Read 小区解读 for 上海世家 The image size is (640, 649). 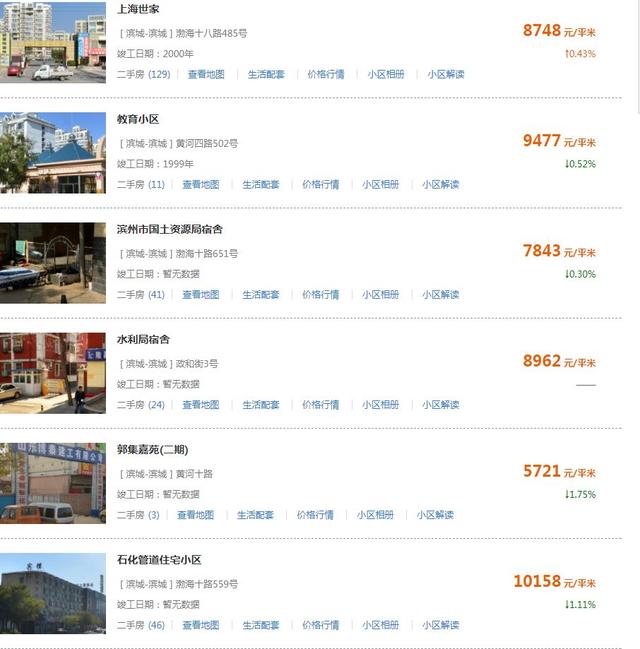445,74
